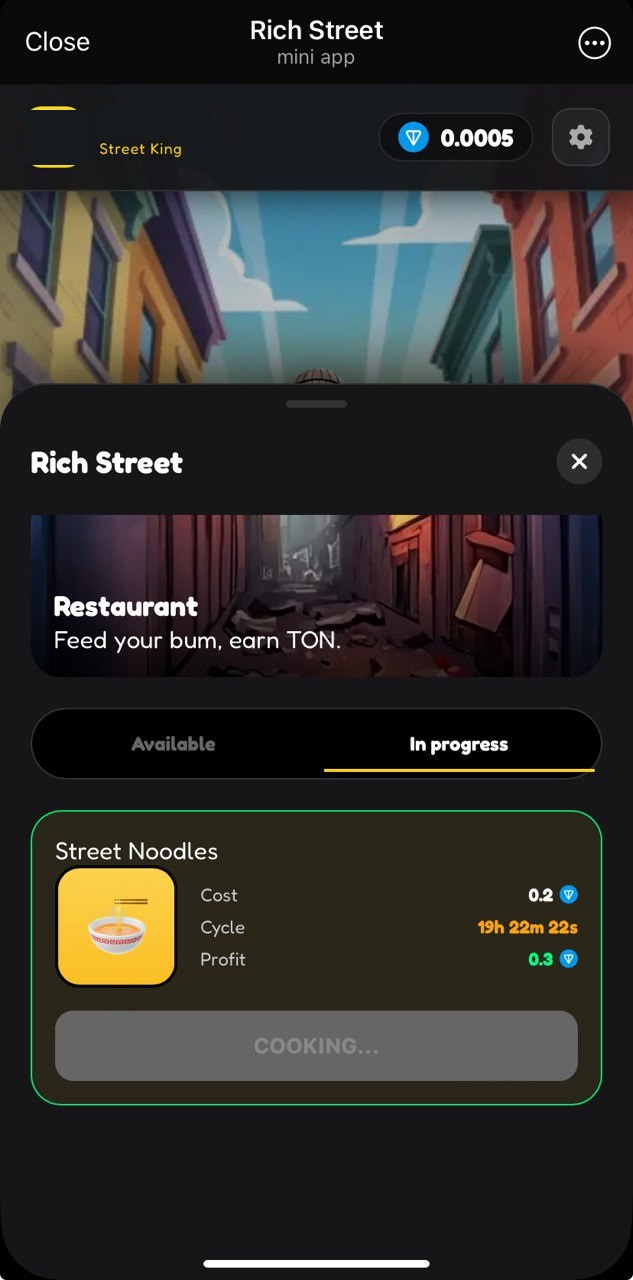Dismiss the Rich Street panel
This screenshot has width=633, height=1280.
(578, 462)
